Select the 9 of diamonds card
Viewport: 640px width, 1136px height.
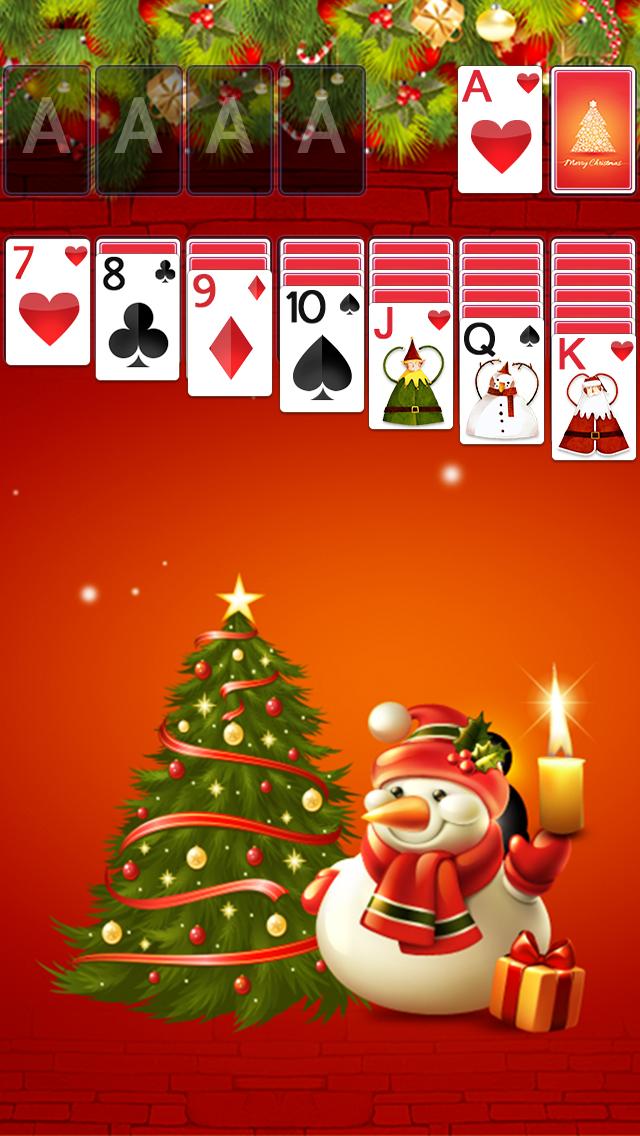click(x=230, y=333)
